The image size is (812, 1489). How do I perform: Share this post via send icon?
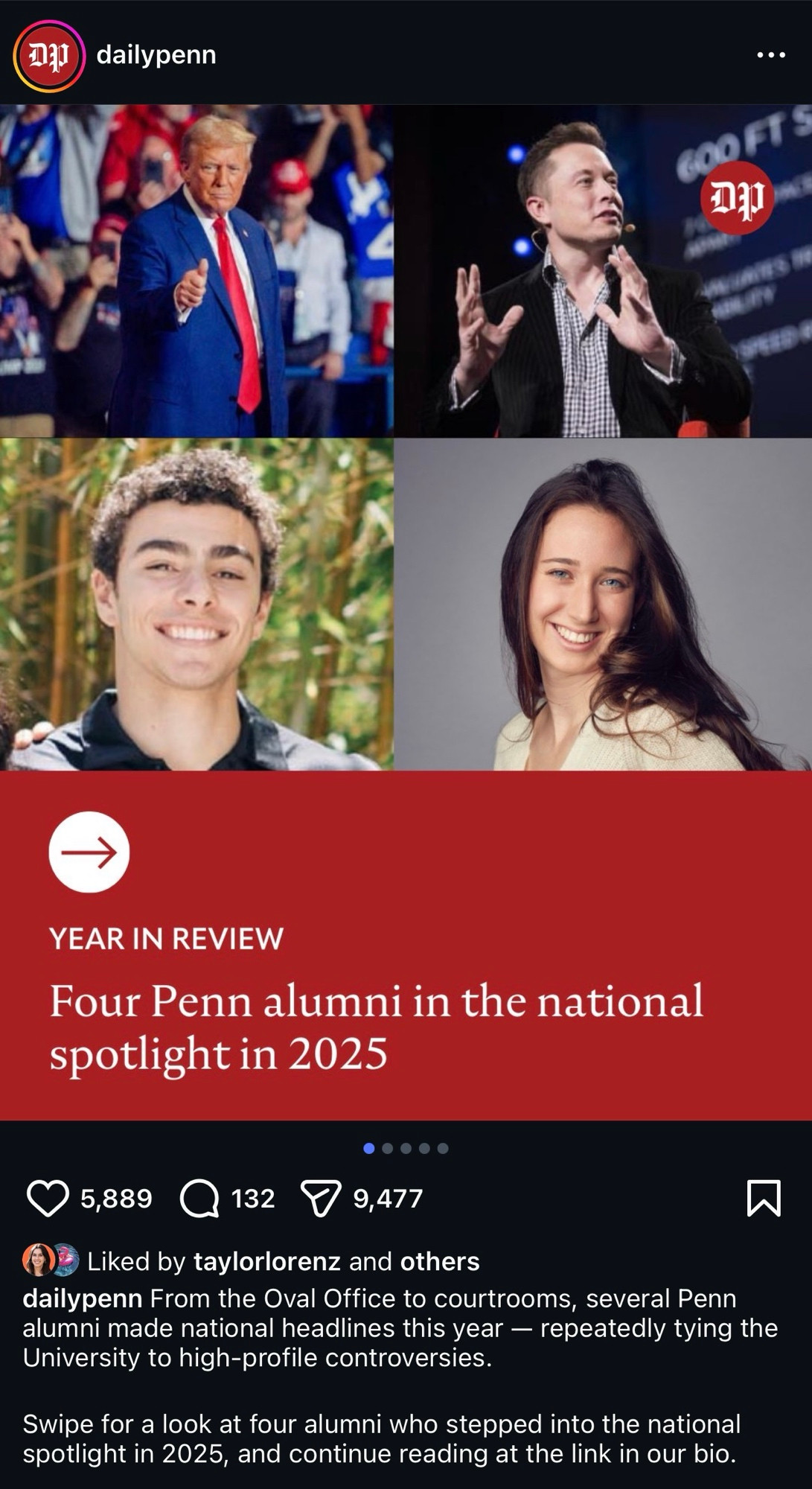[320, 1199]
